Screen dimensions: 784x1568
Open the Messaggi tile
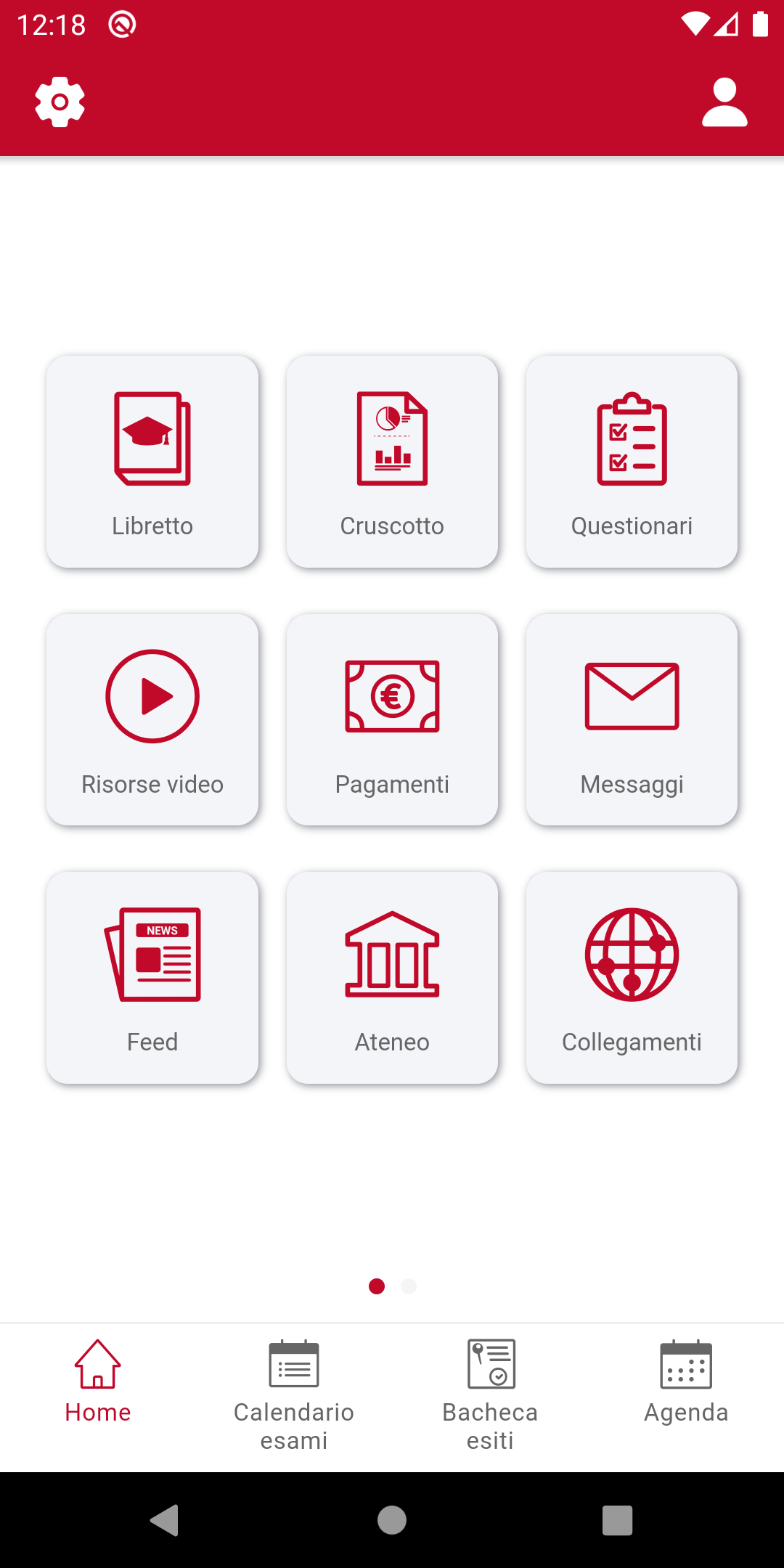(632, 719)
